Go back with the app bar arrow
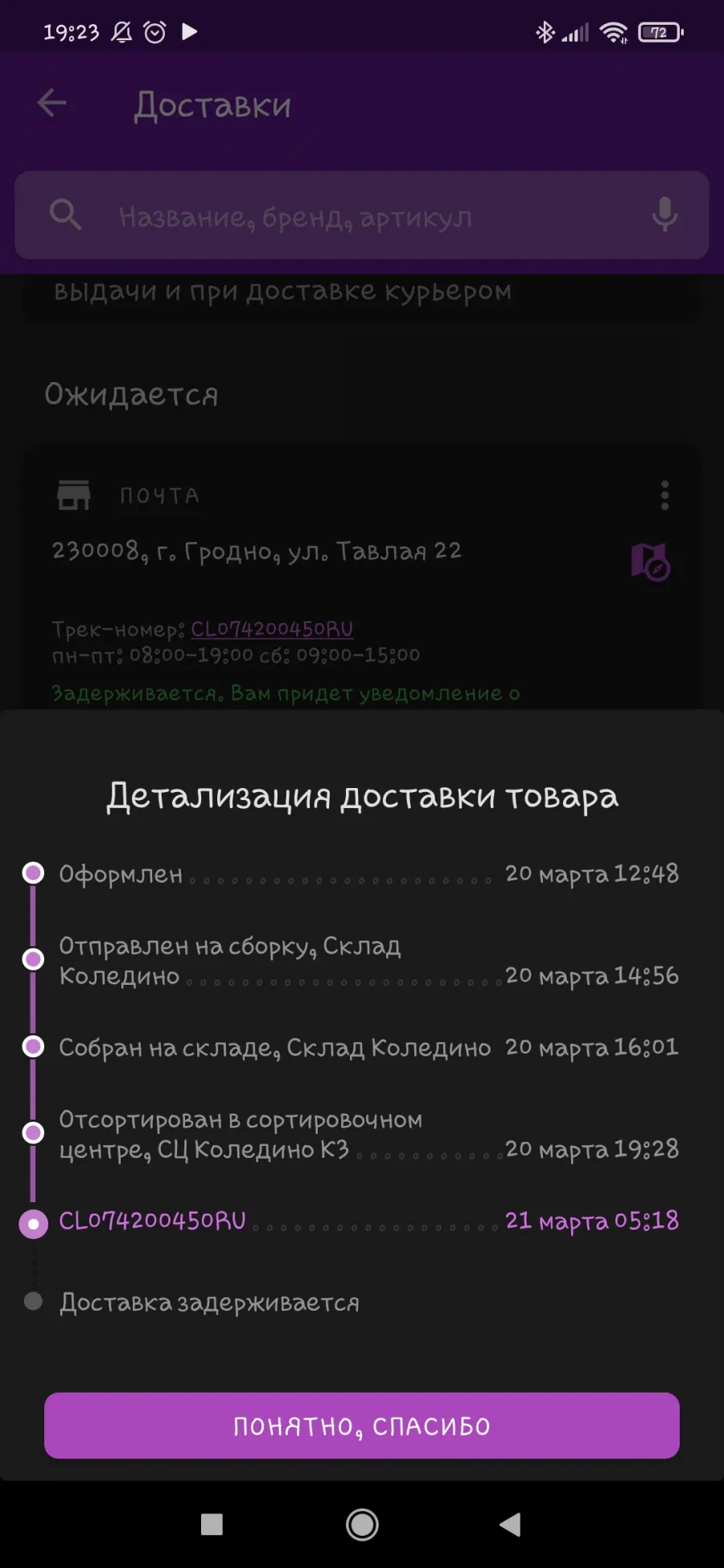 click(52, 103)
